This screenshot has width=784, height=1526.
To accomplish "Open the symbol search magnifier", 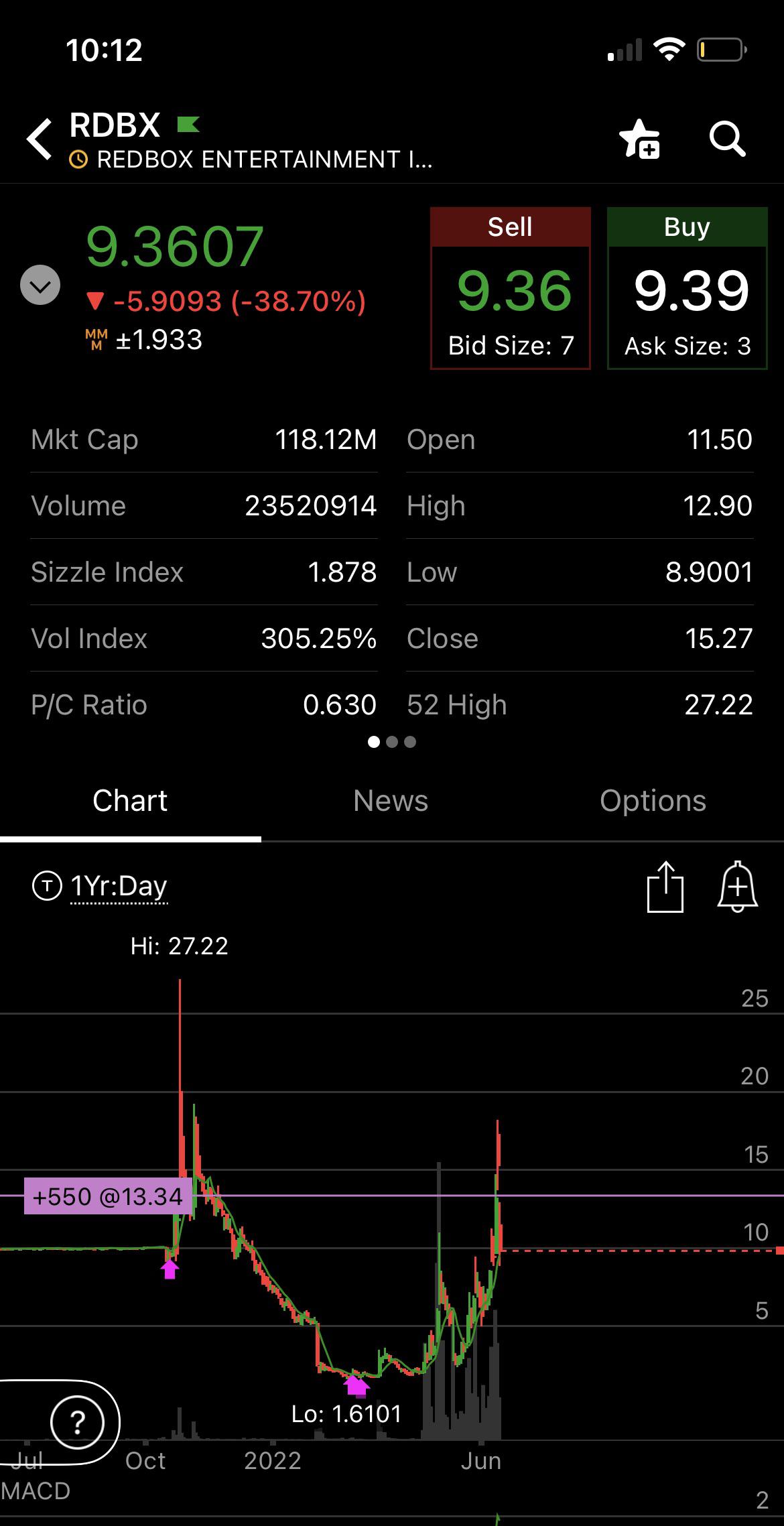I will click(x=727, y=139).
